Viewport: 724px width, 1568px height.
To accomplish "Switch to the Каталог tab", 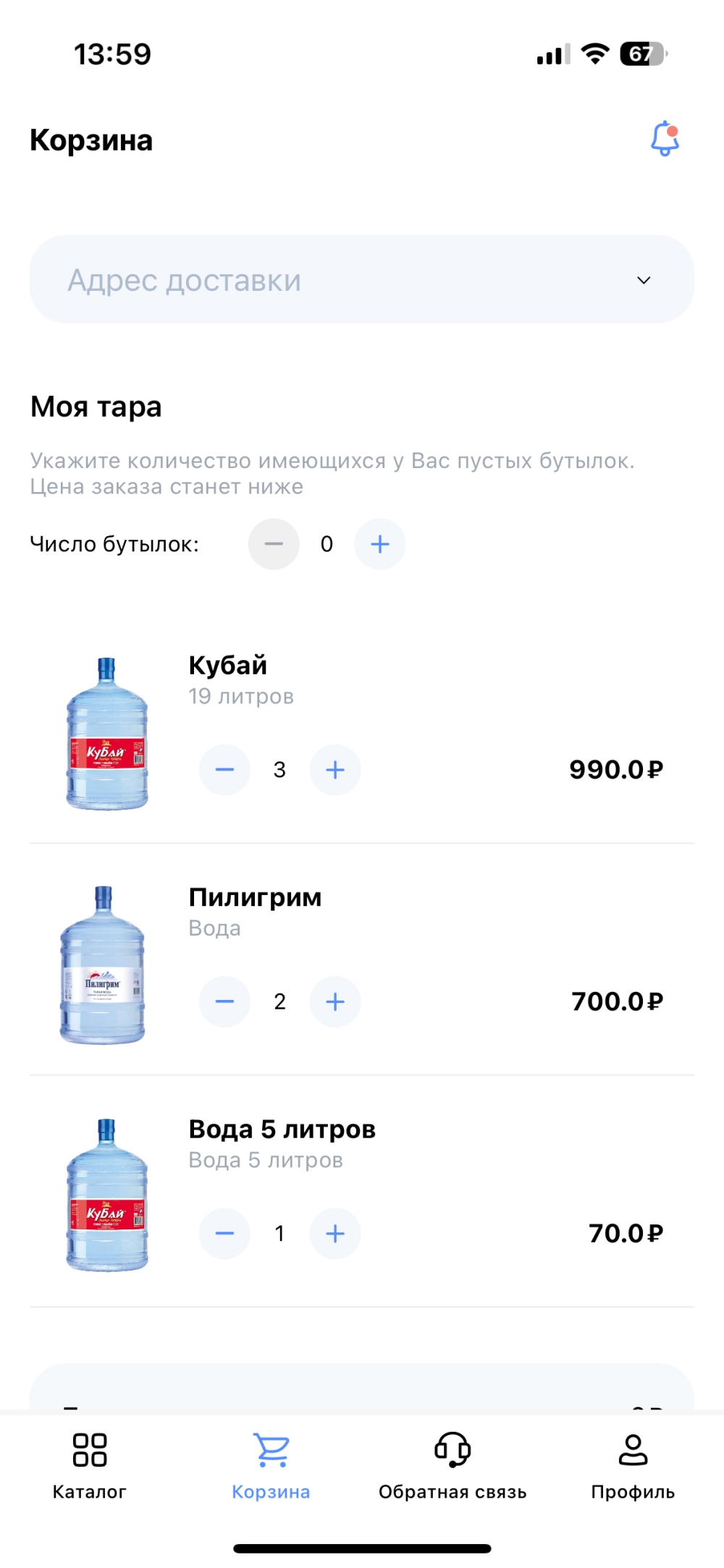I will pyautogui.click(x=90, y=1465).
